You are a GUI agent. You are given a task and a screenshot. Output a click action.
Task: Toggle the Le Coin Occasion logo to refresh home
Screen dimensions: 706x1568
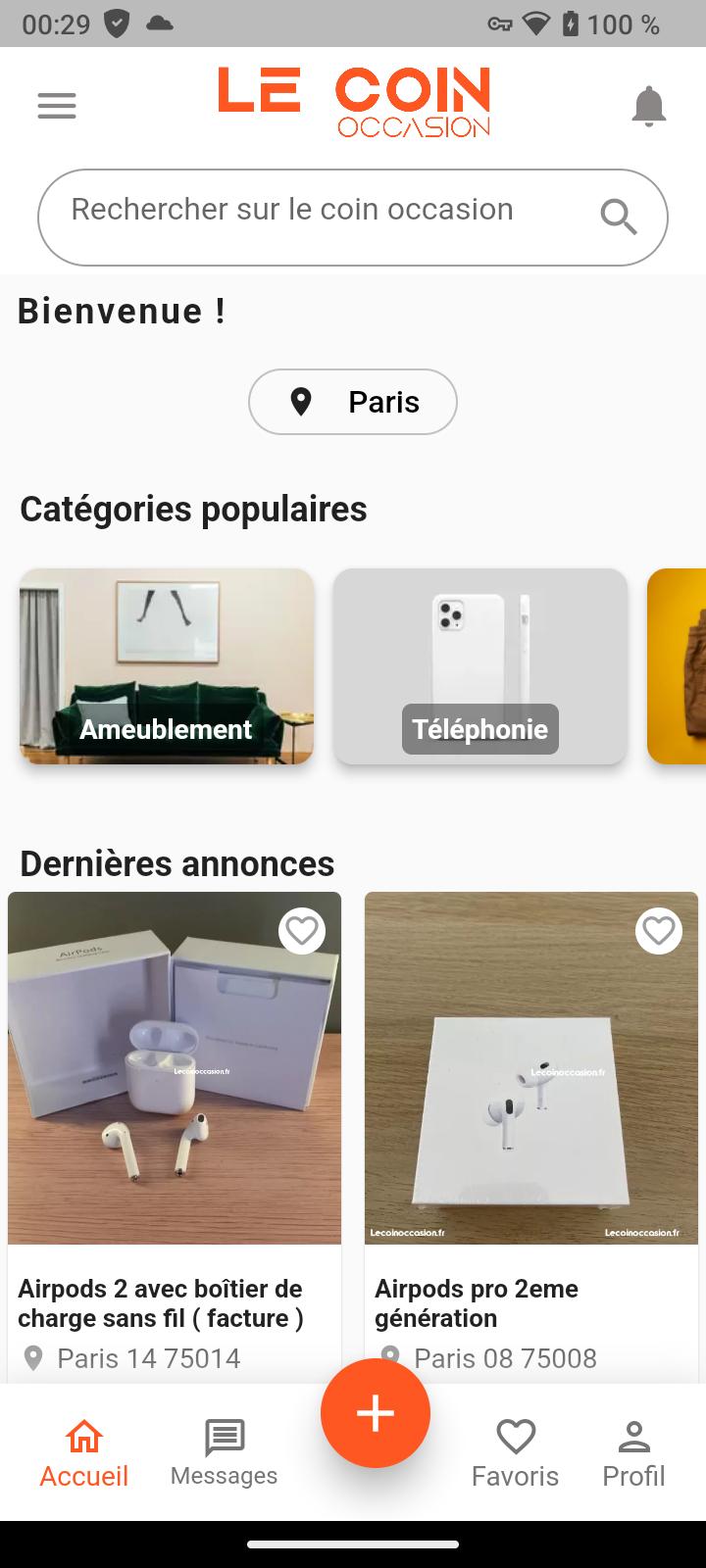353,101
